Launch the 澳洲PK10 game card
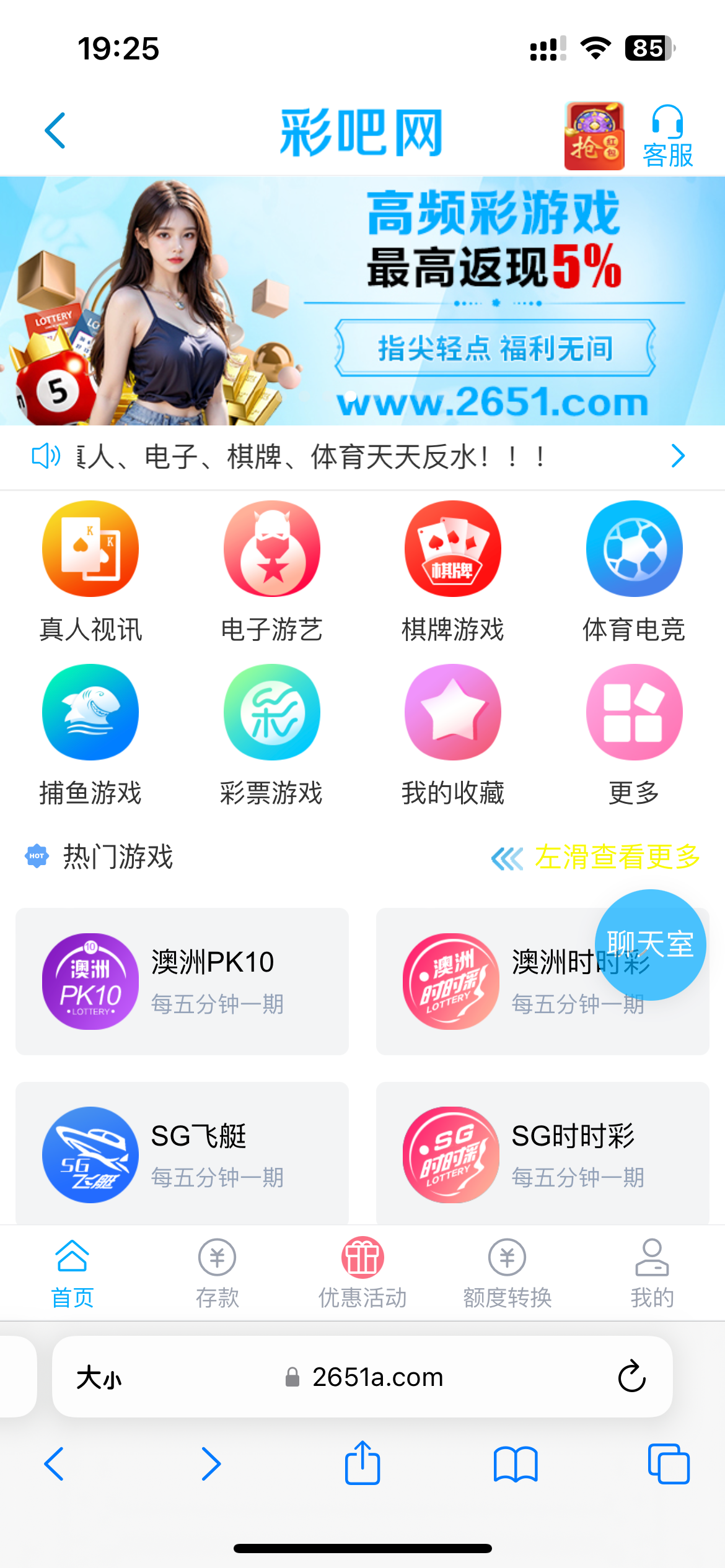725x1568 pixels. [182, 981]
